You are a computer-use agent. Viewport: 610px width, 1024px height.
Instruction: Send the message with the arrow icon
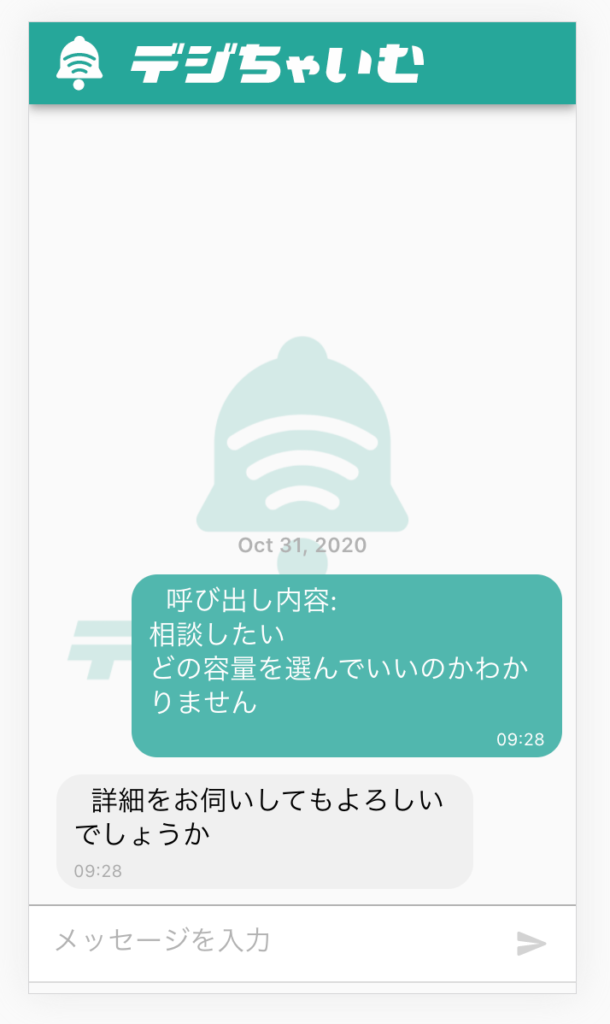click(531, 943)
